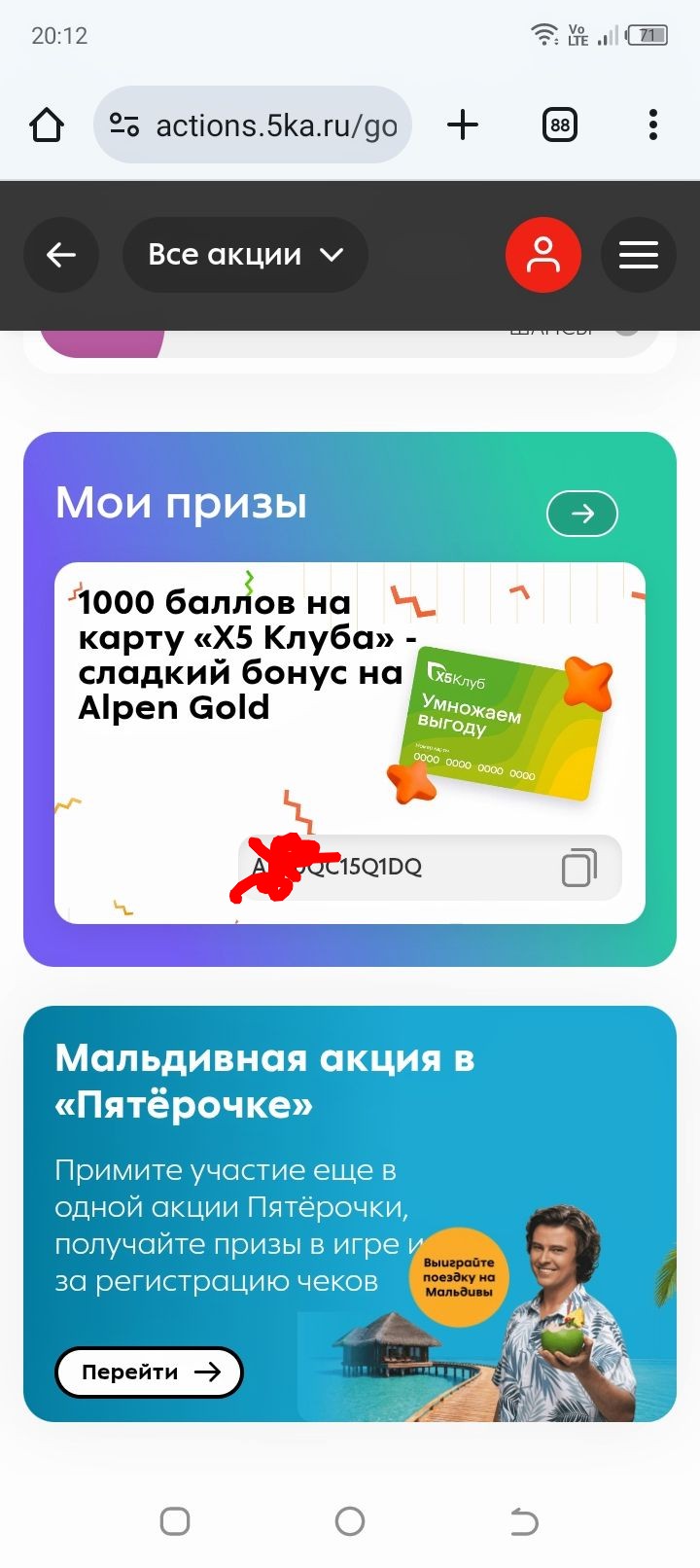Open a new browser tab
Image resolution: width=700 pixels, height=1568 pixels.
pyautogui.click(x=463, y=125)
